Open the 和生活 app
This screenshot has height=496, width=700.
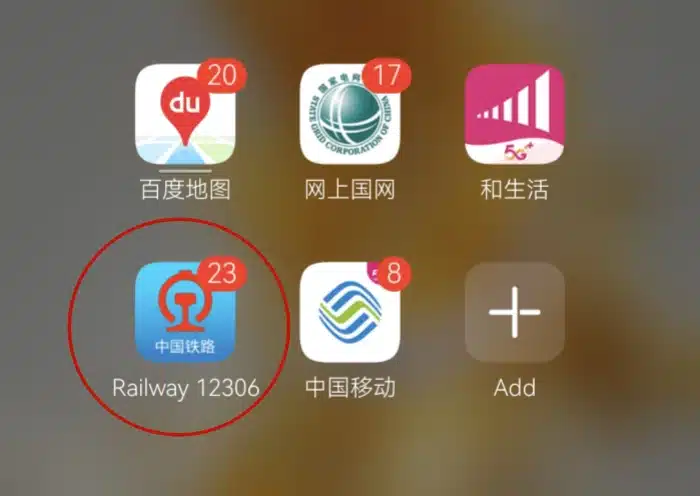coord(514,115)
